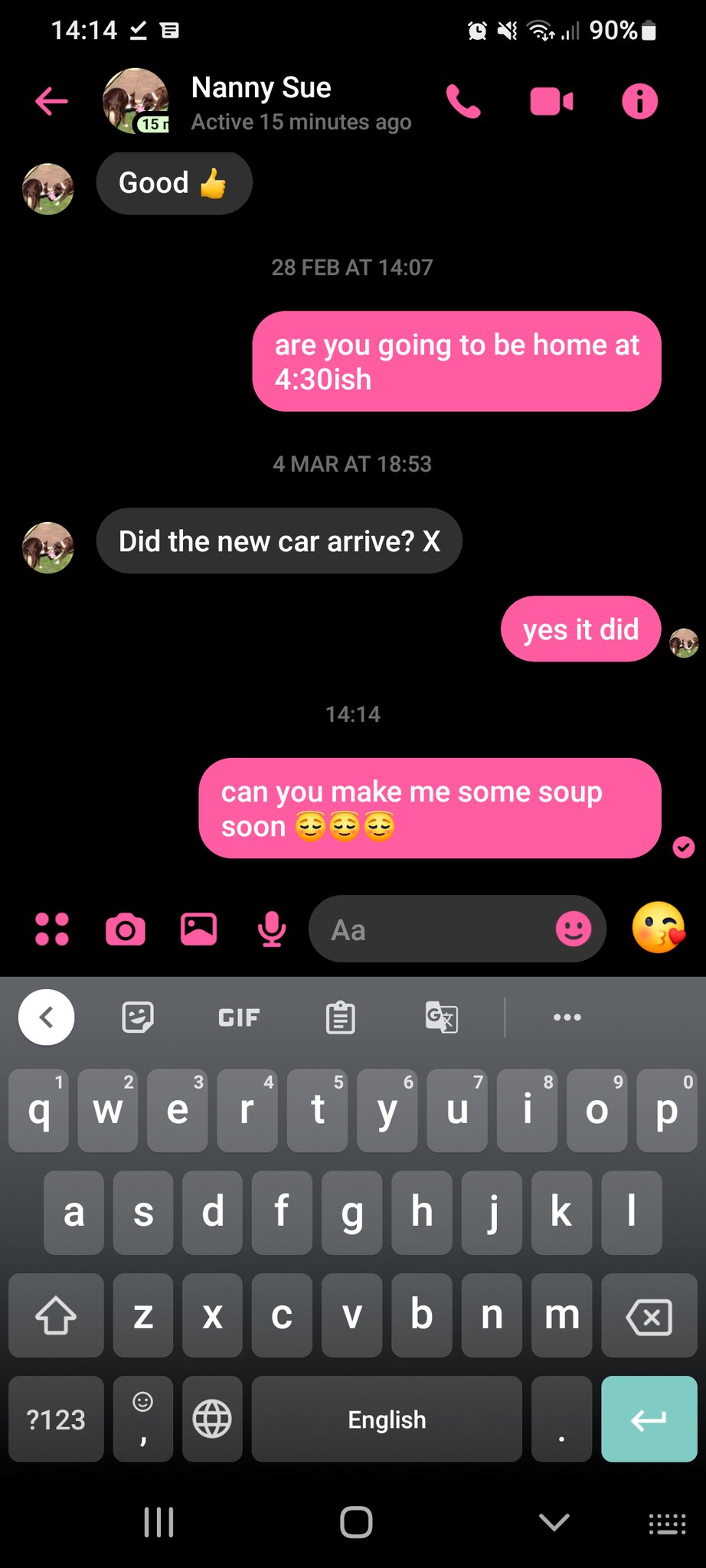This screenshot has width=706, height=1568.
Task: Switch keyboard to ?123 symbols
Action: 56,1419
